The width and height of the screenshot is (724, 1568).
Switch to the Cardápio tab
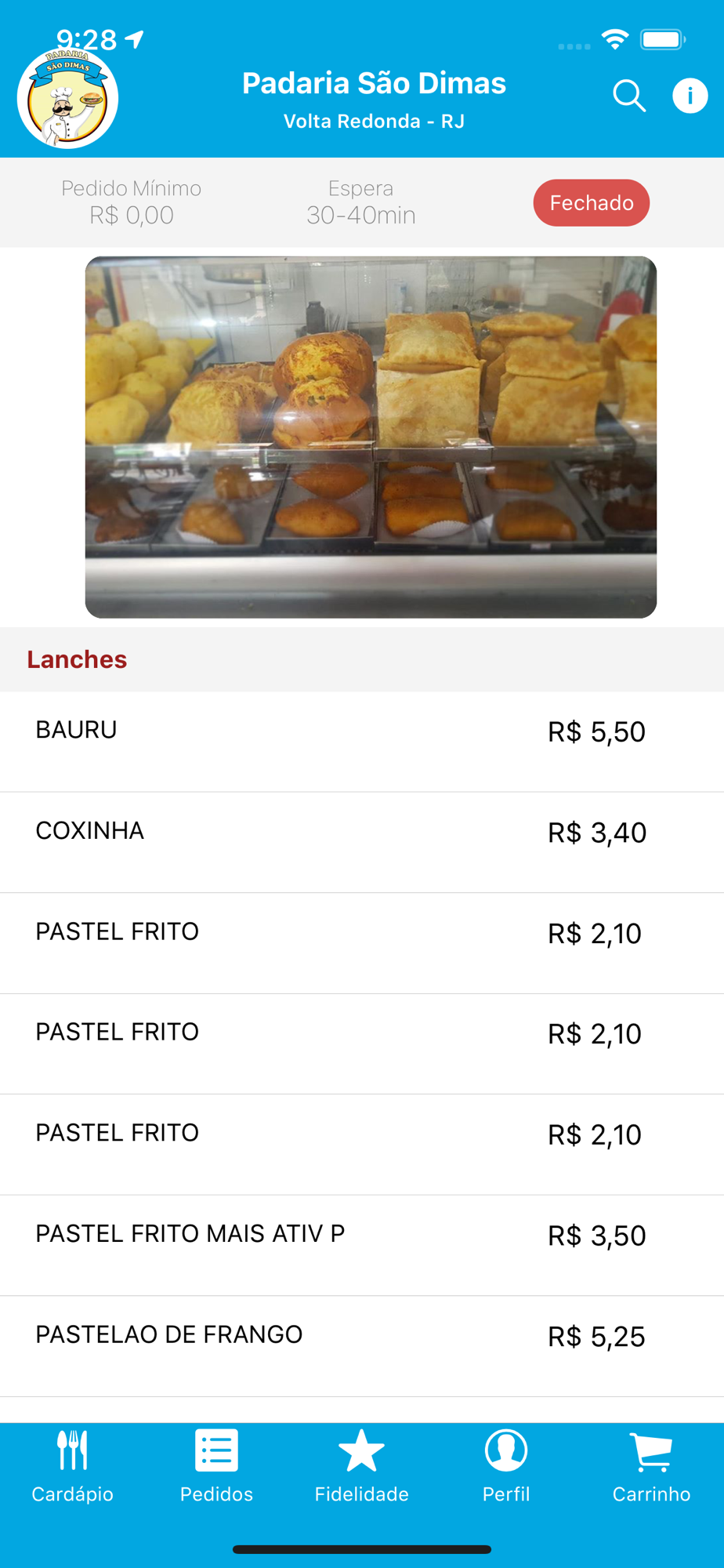point(73,1466)
